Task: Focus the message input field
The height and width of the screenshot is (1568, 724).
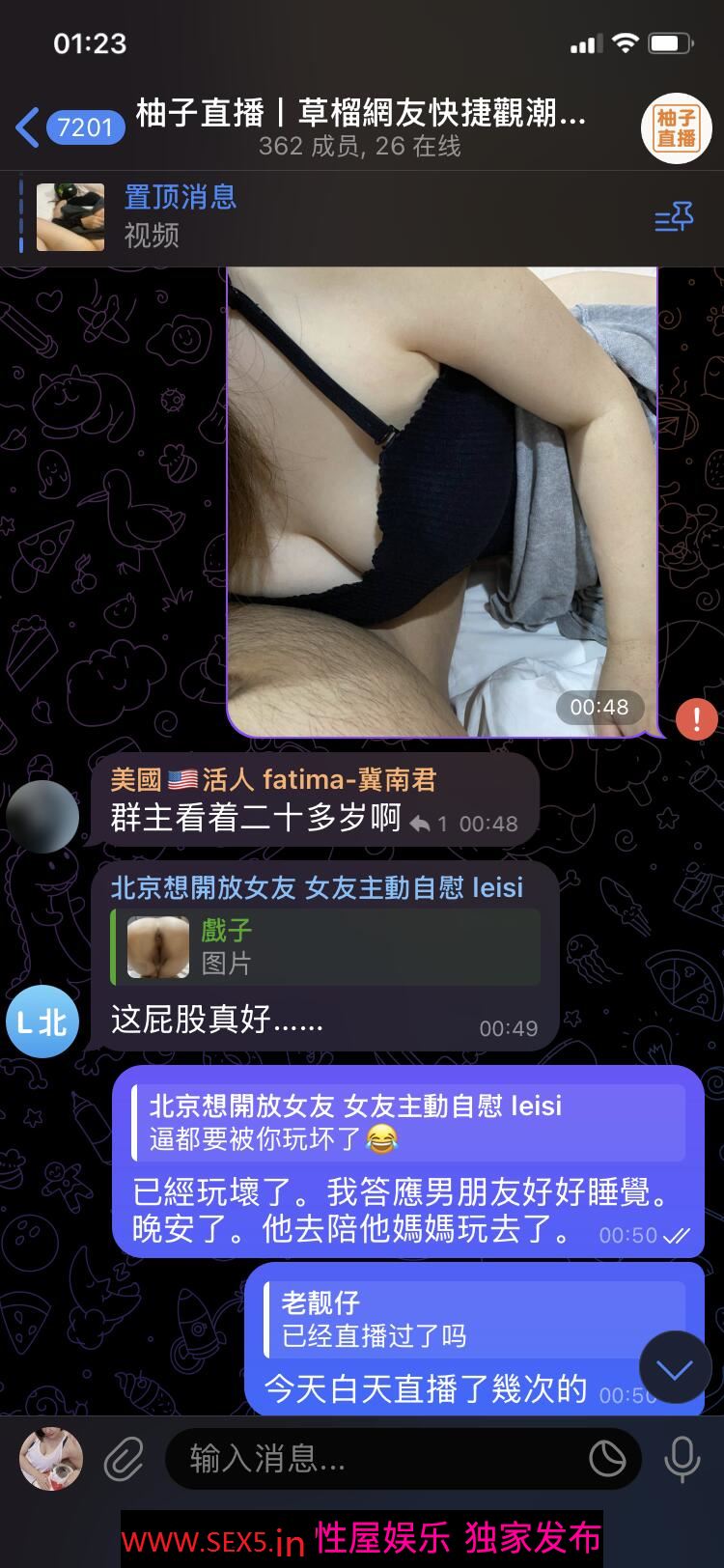Action: click(x=376, y=1458)
